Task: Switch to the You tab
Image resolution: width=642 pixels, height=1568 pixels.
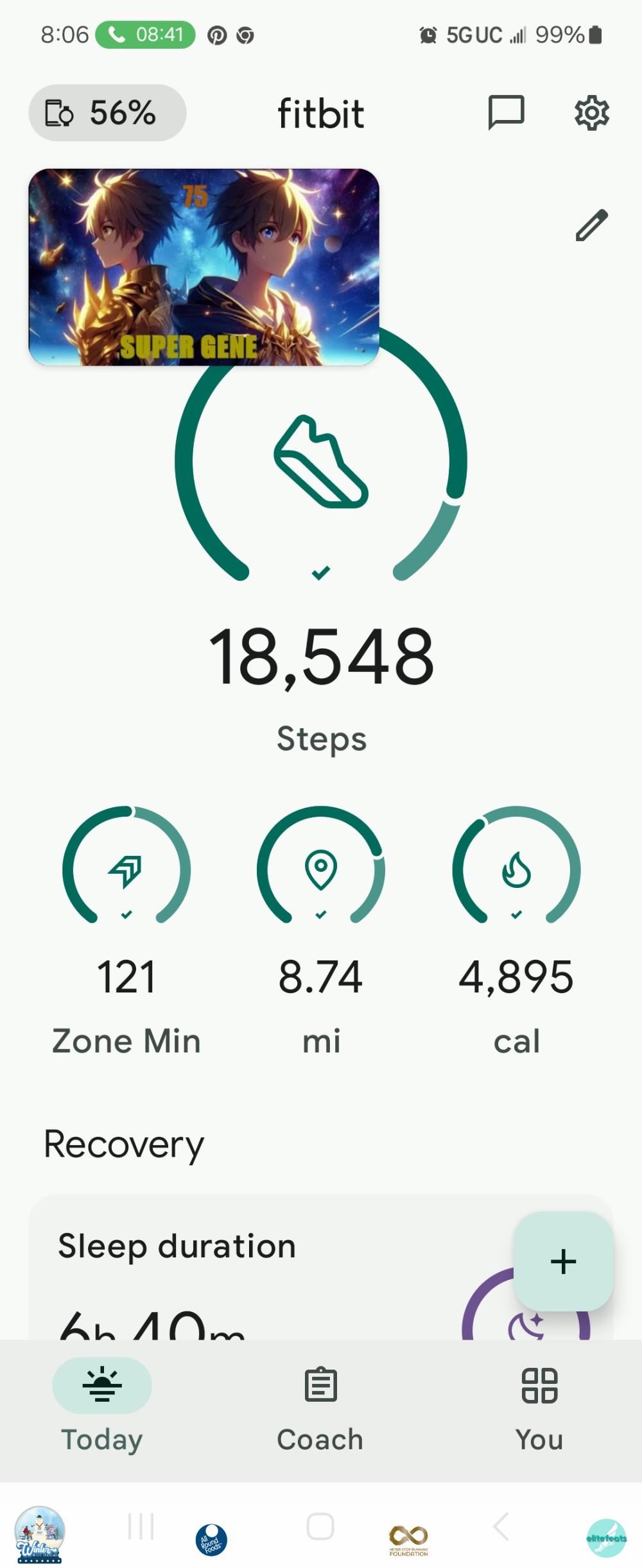Action: (x=539, y=1405)
